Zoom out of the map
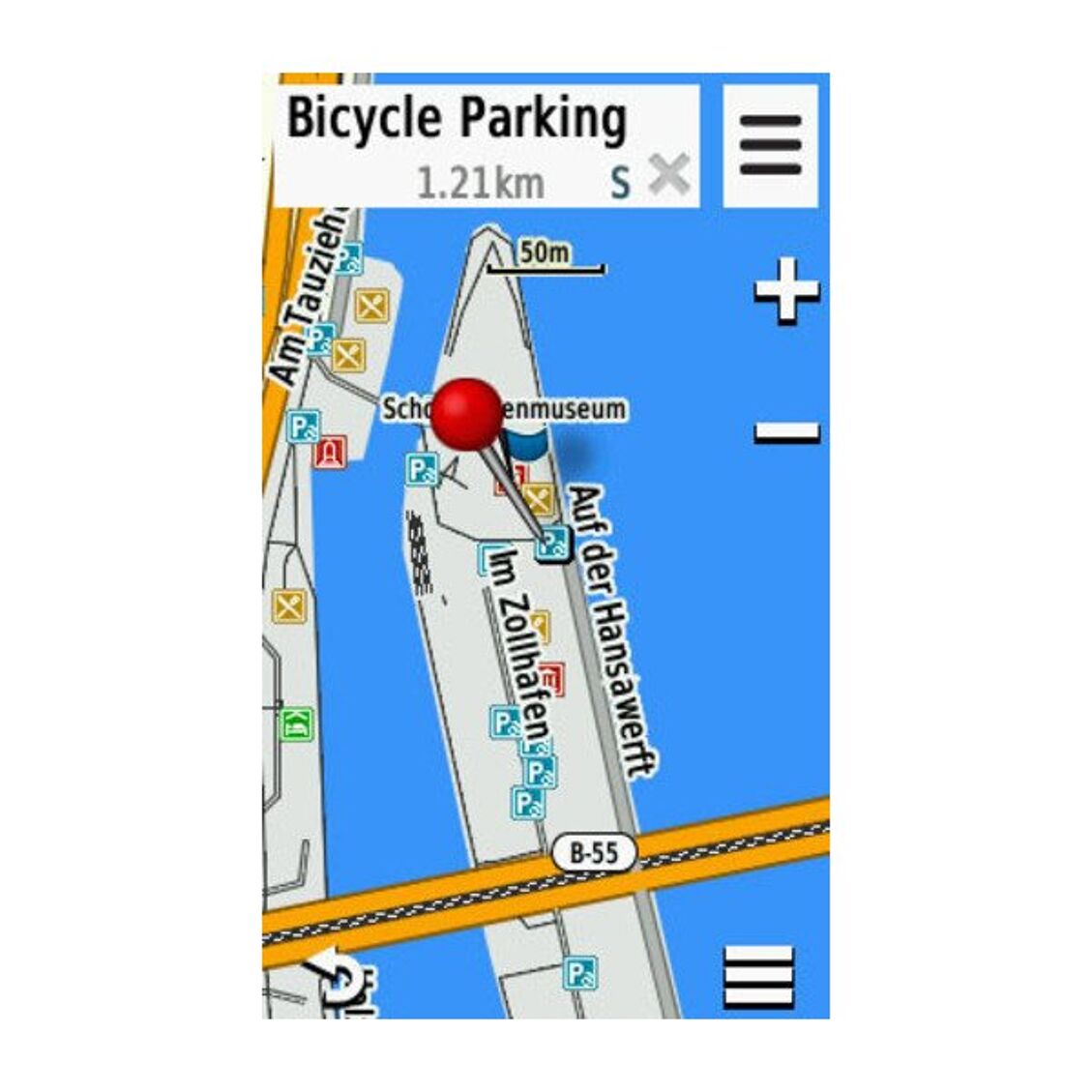This screenshot has width=1092, height=1092. [785, 432]
